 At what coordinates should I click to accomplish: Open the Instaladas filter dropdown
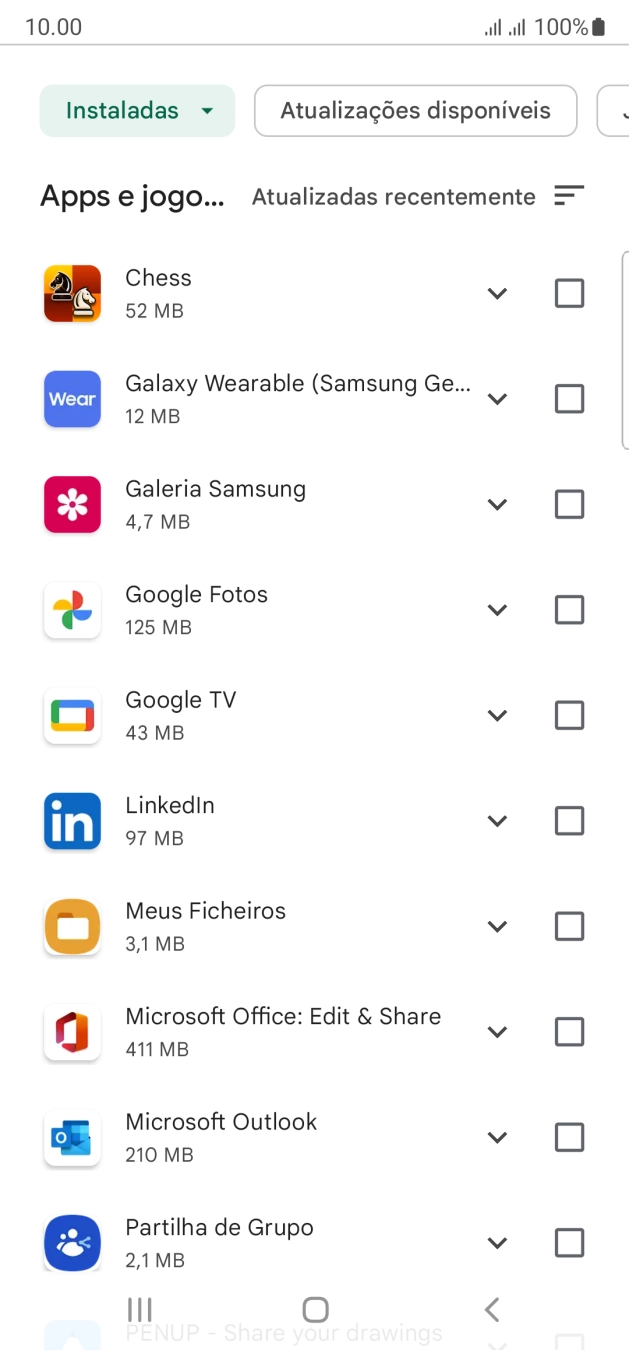coord(137,111)
